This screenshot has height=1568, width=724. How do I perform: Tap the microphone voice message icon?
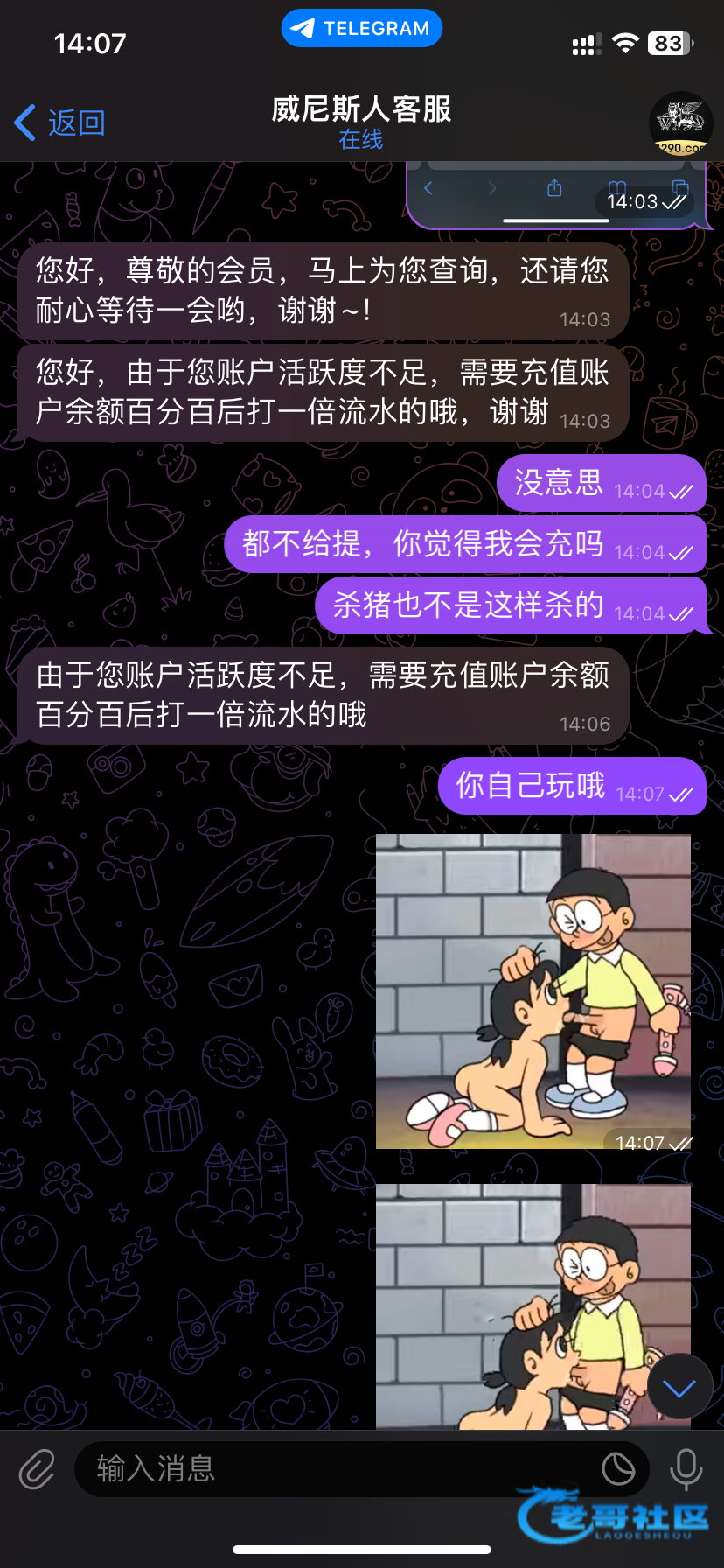686,1468
